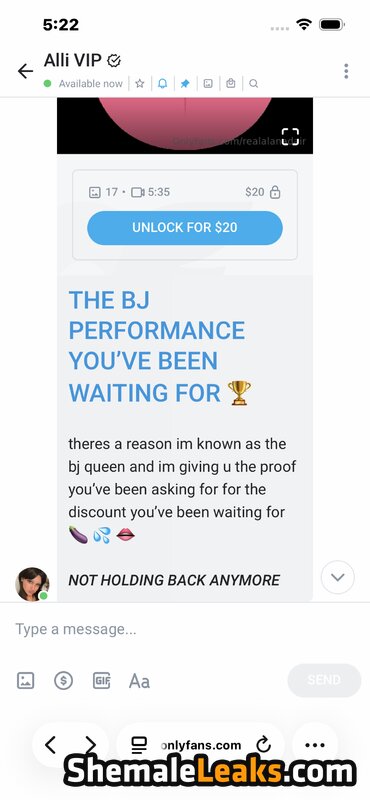Open the three-dot overflow menu in the chat header
This screenshot has width=370, height=800.
tap(346, 71)
